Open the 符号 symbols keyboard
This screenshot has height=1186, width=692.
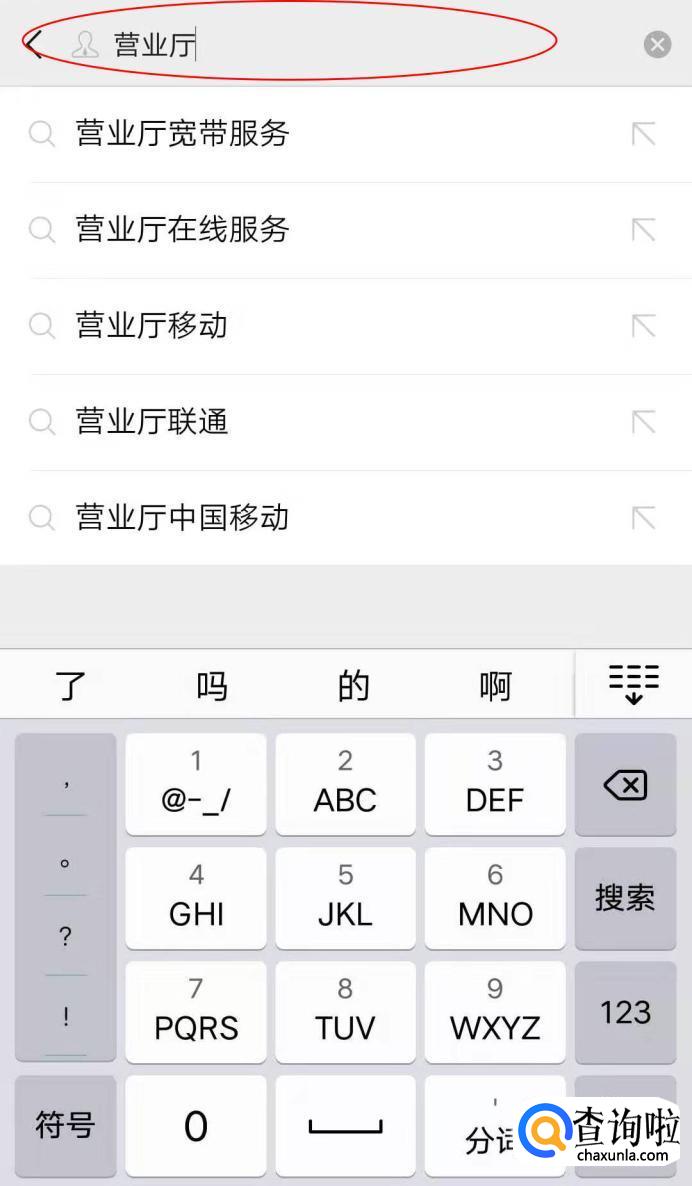point(65,1126)
